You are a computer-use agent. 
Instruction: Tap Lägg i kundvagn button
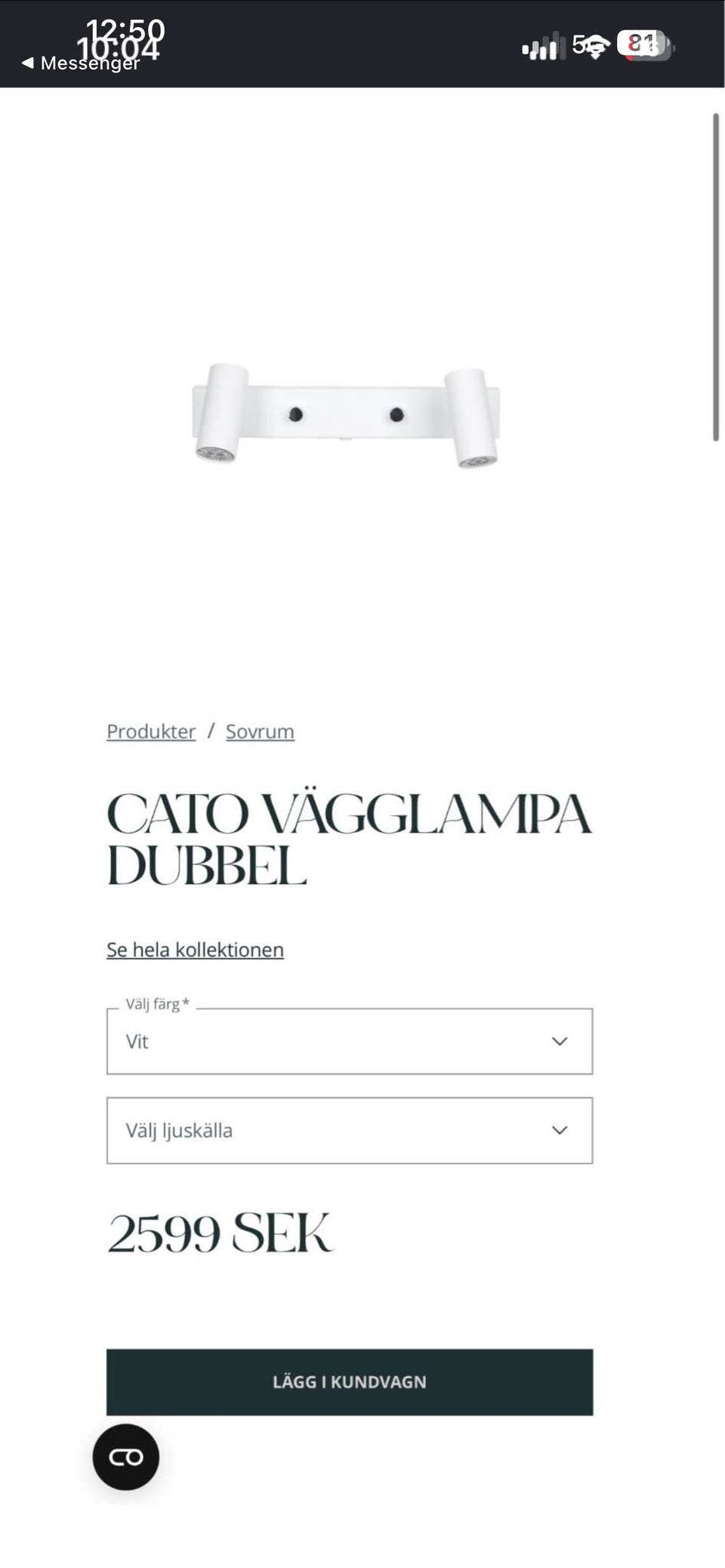pyautogui.click(x=350, y=1382)
